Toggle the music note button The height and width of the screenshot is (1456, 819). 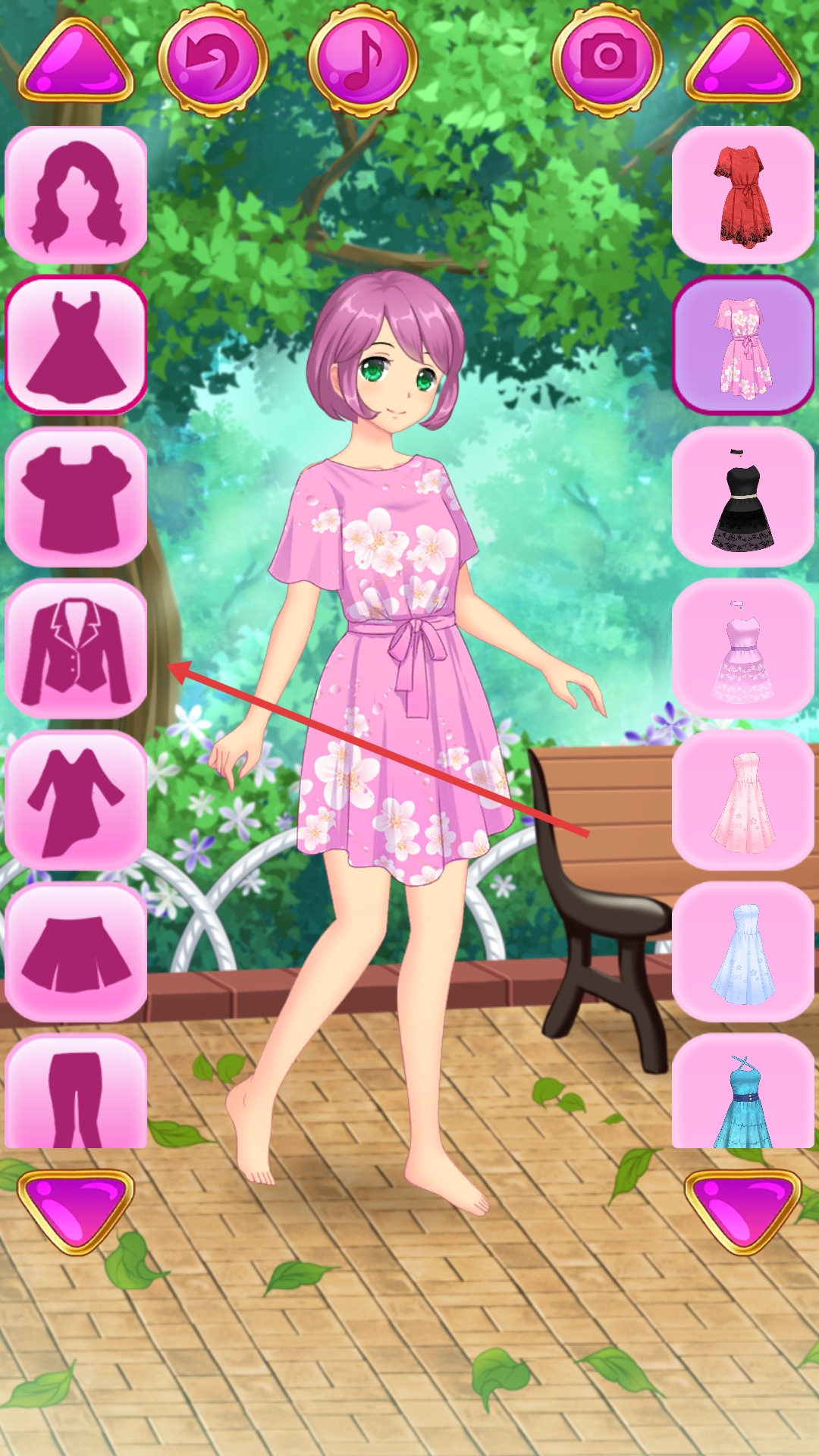362,59
